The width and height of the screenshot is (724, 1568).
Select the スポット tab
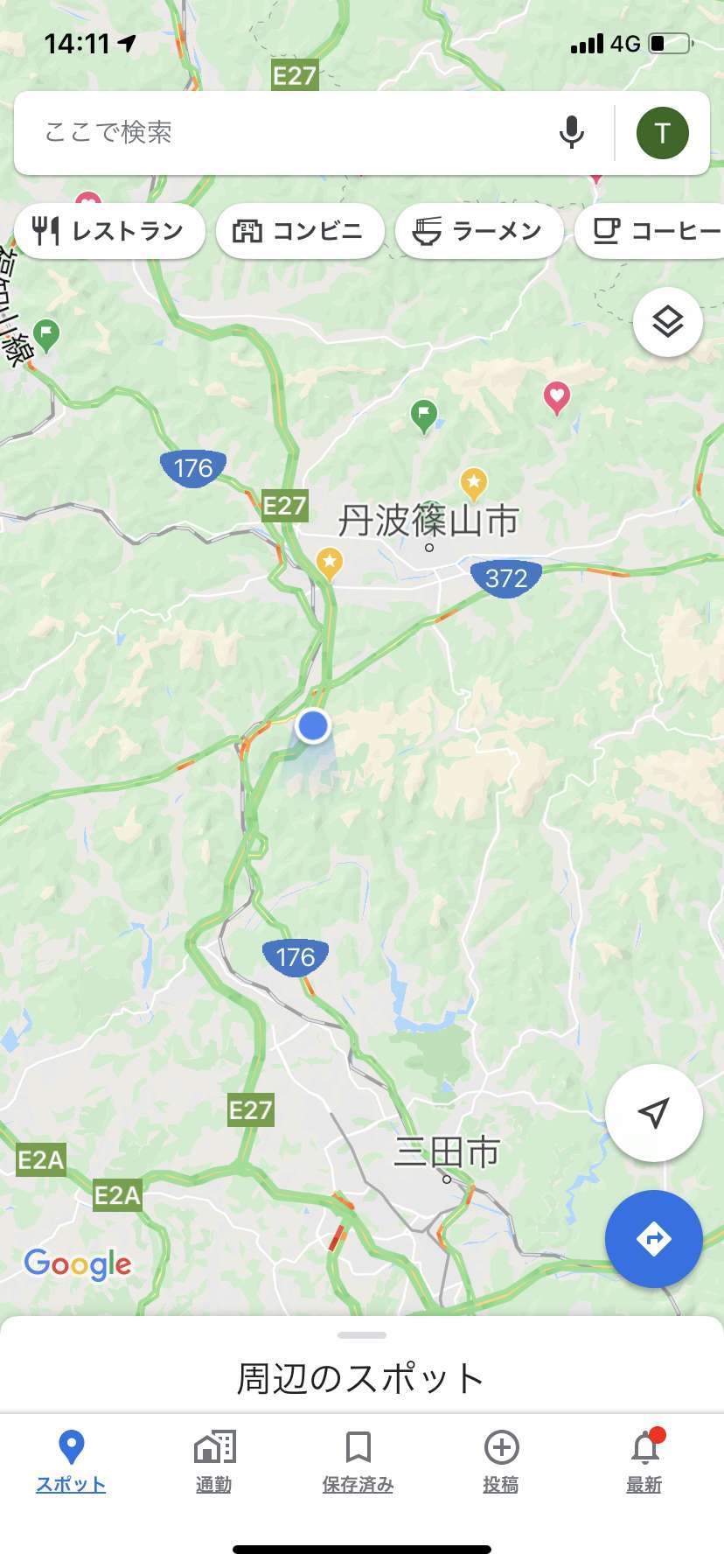point(71,1461)
